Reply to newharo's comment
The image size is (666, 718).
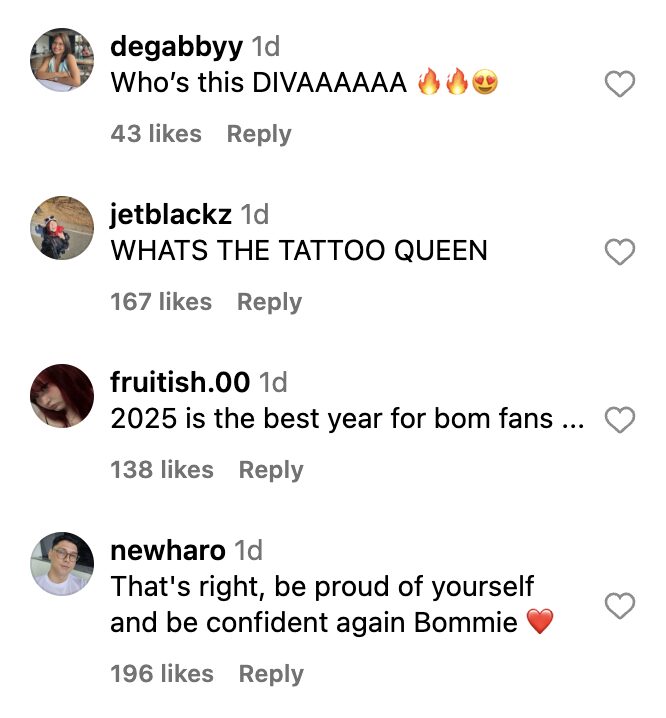271,674
